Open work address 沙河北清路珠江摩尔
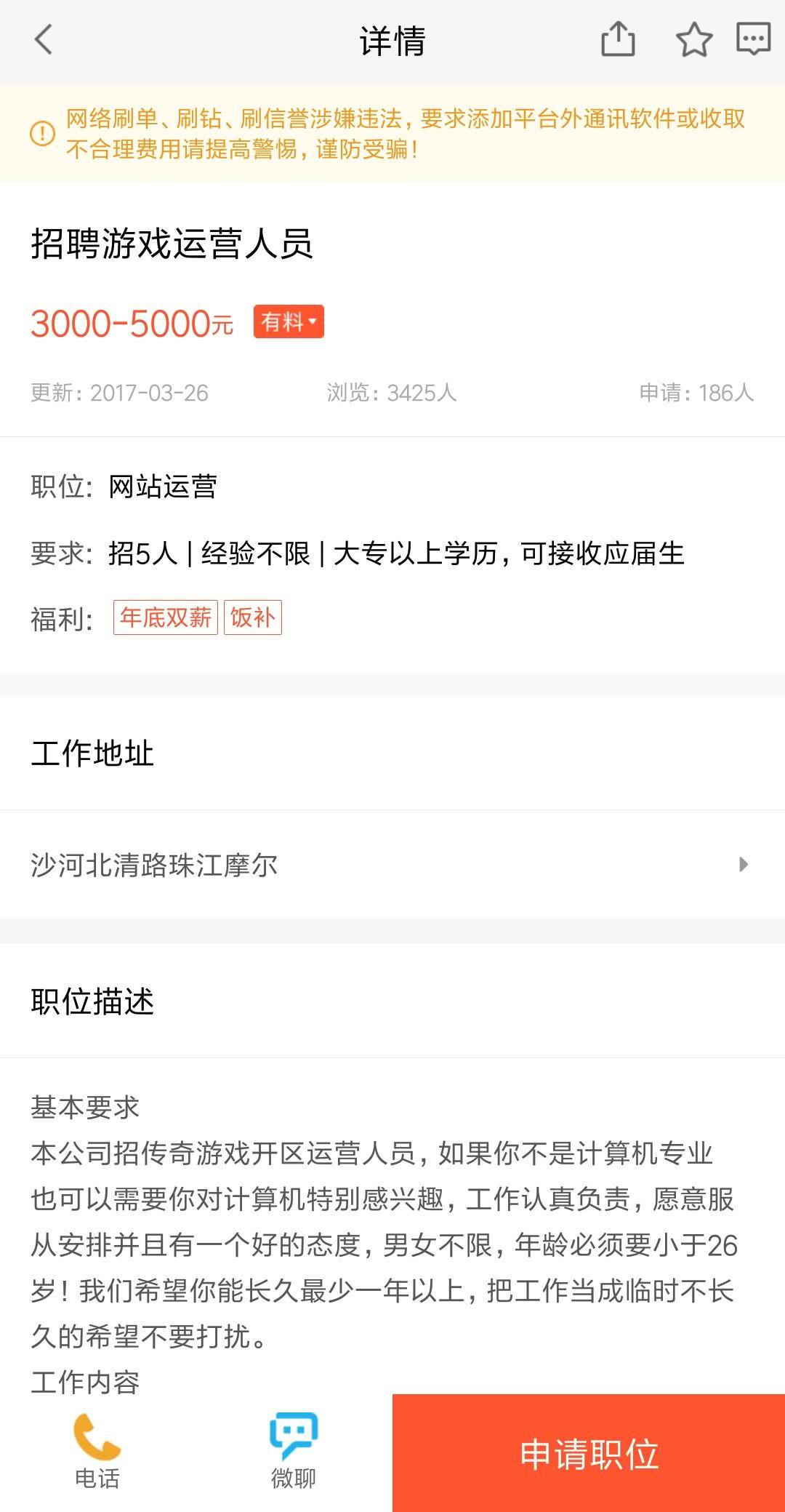The image size is (785, 1512). click(392, 865)
